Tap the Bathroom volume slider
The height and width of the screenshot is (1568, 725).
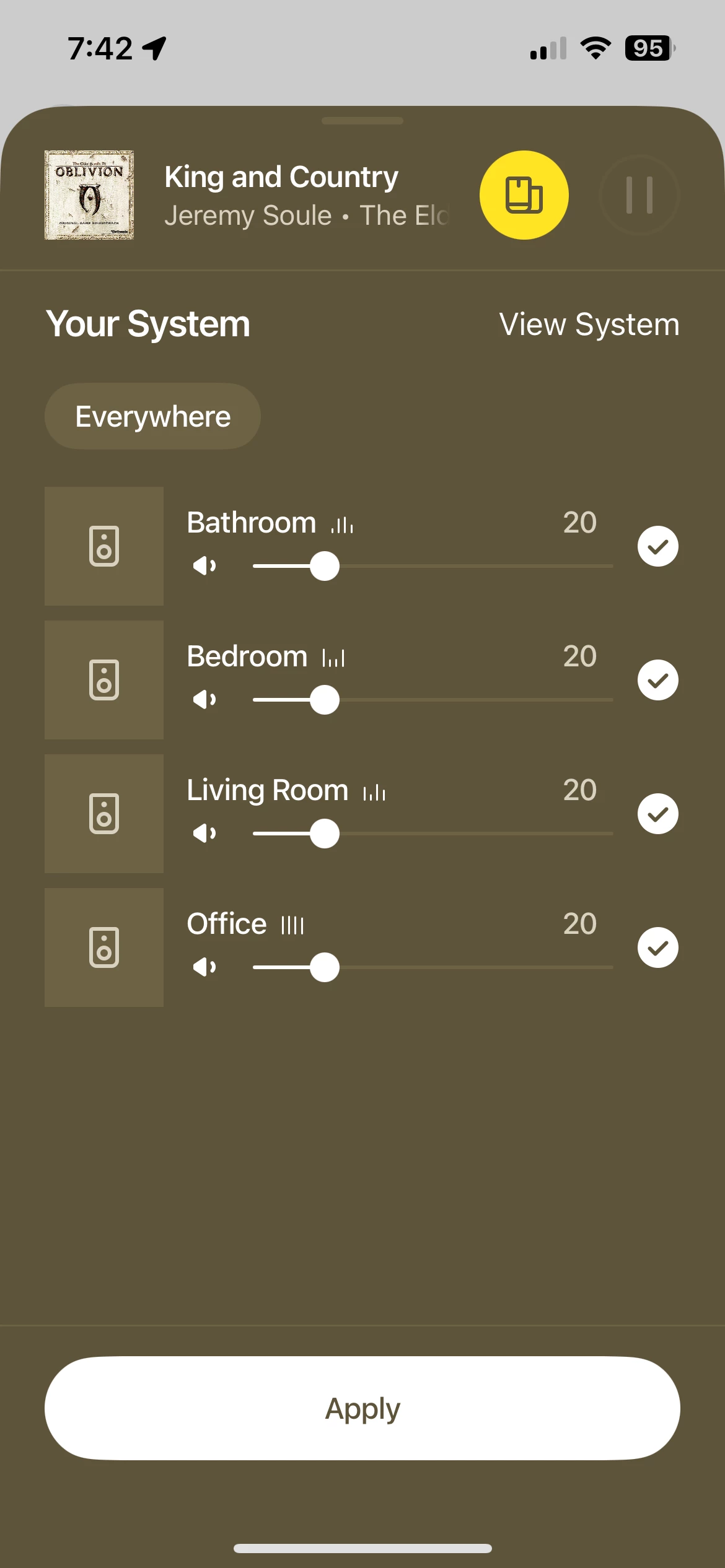tap(433, 566)
